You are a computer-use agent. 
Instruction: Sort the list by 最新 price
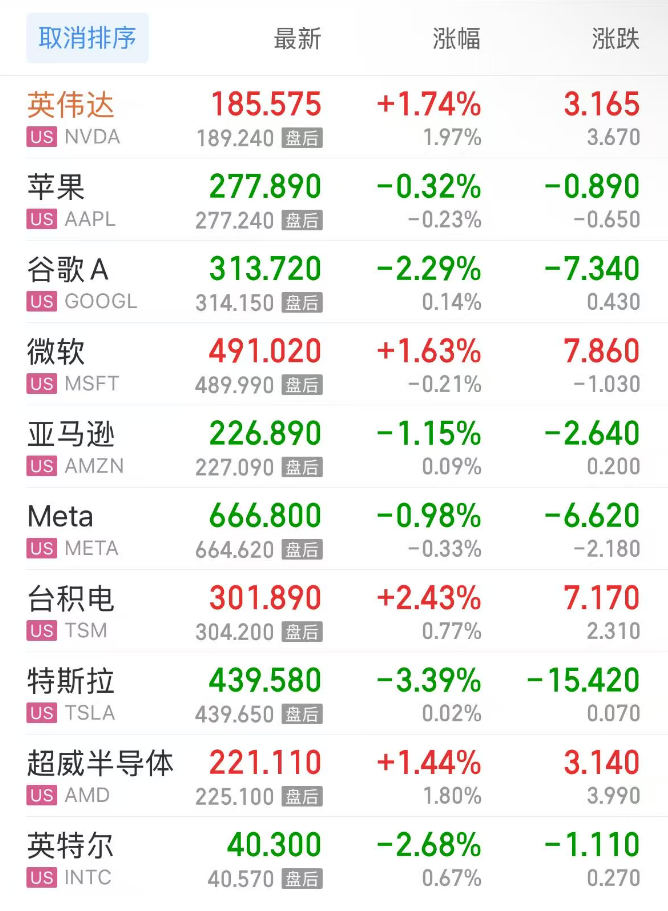click(x=297, y=39)
